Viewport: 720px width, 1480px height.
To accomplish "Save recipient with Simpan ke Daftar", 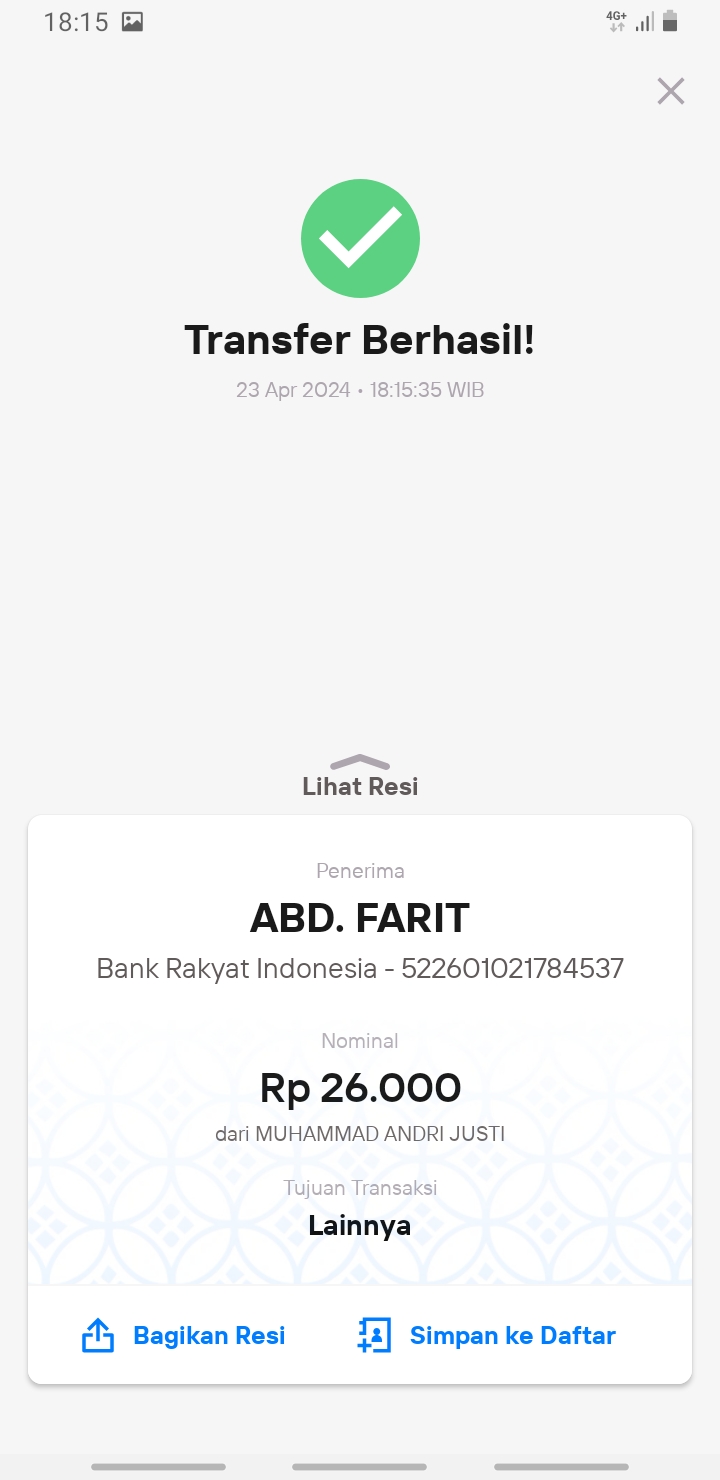I will [x=486, y=1336].
